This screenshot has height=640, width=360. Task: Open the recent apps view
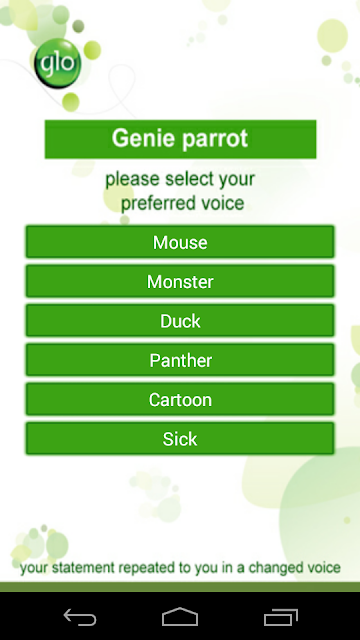(280, 617)
